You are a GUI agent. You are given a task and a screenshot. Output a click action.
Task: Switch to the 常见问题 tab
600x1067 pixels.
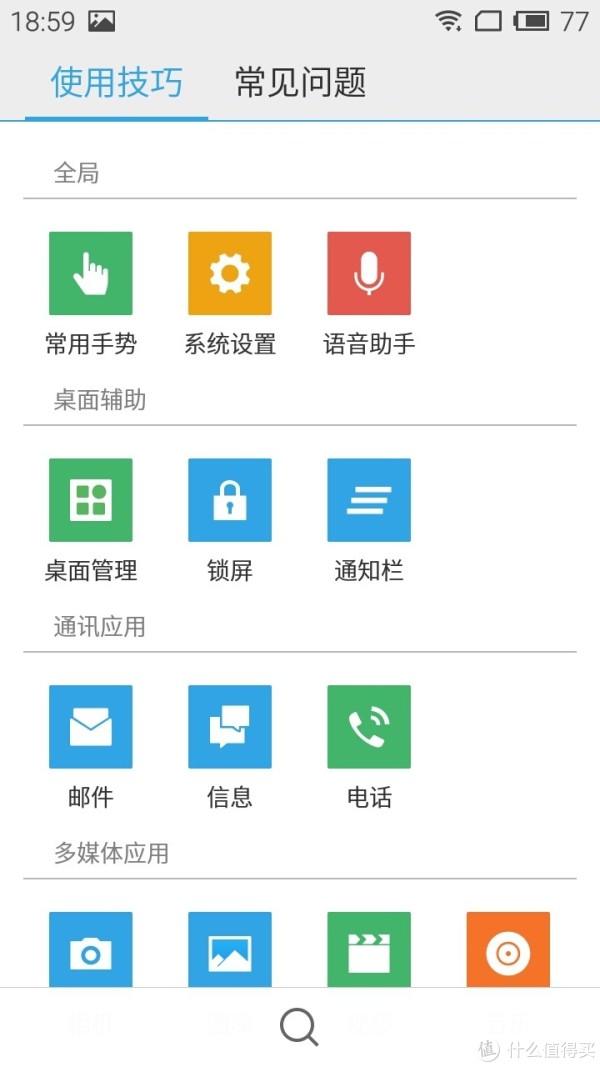tap(301, 82)
